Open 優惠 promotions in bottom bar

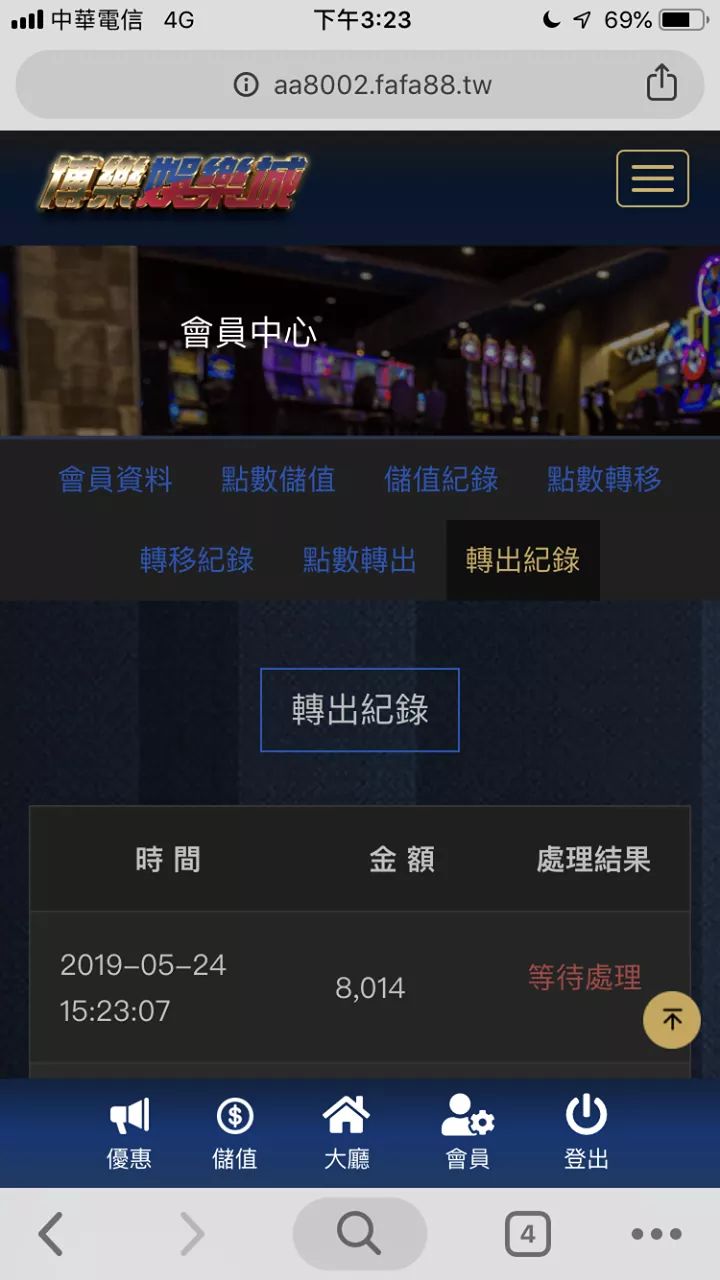[129, 1133]
